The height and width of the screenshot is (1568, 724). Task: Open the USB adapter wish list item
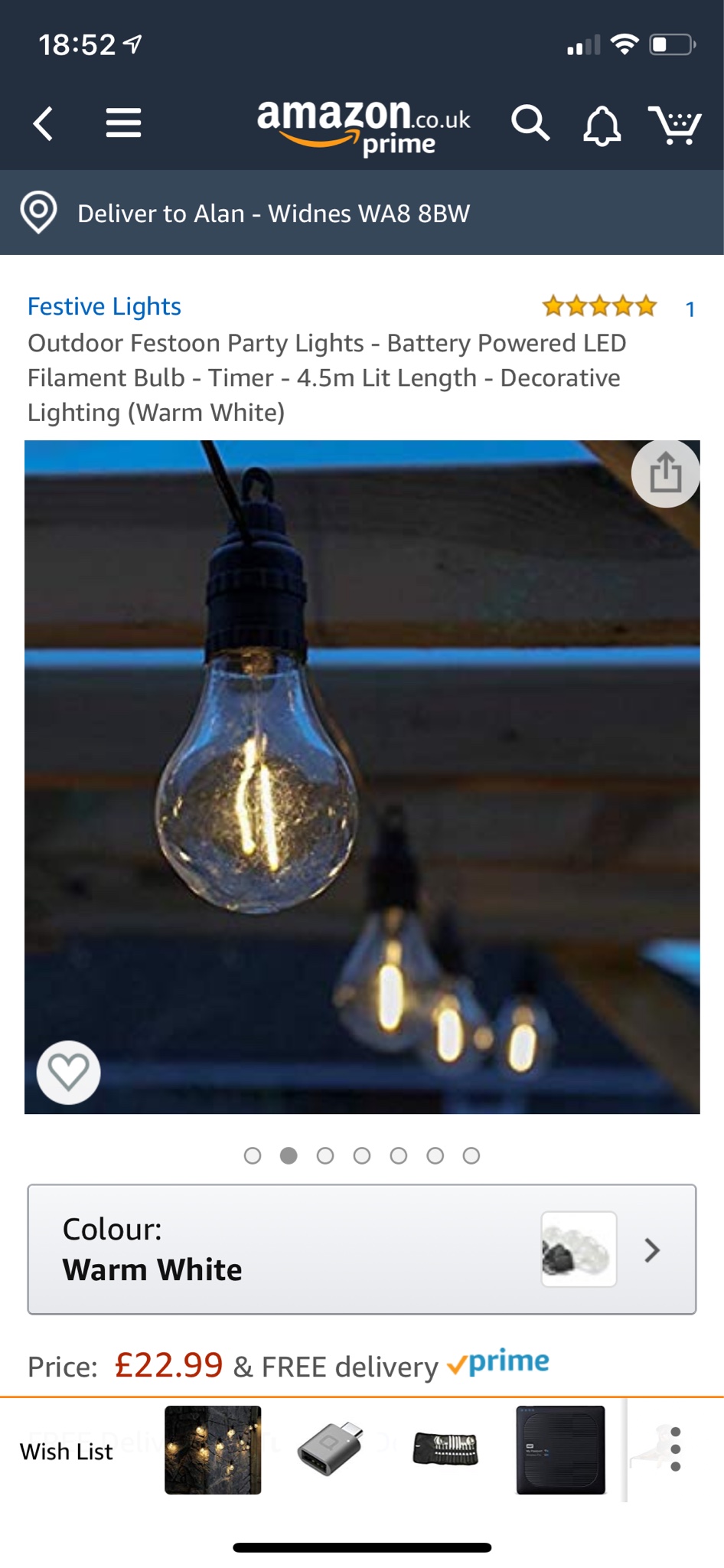point(329,1450)
